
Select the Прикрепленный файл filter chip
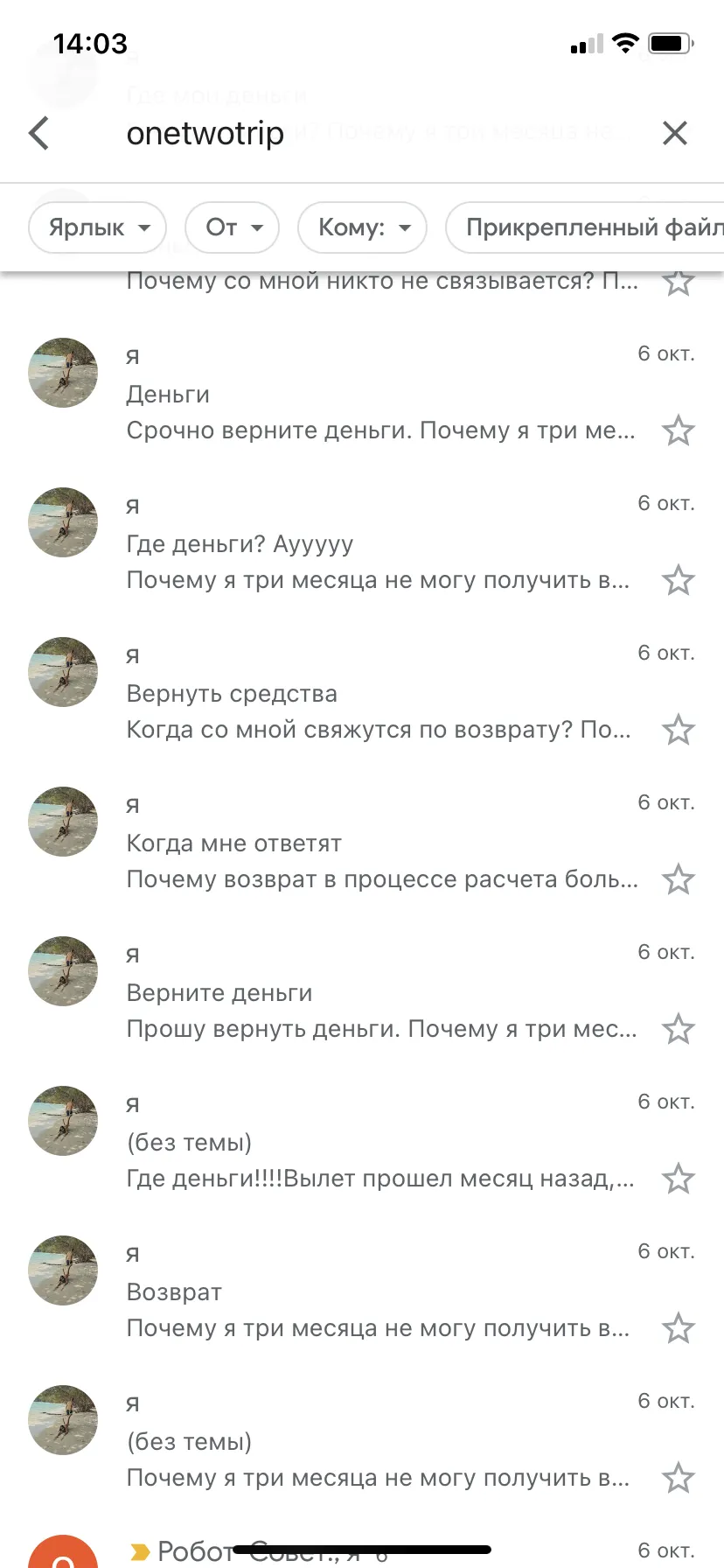click(586, 227)
